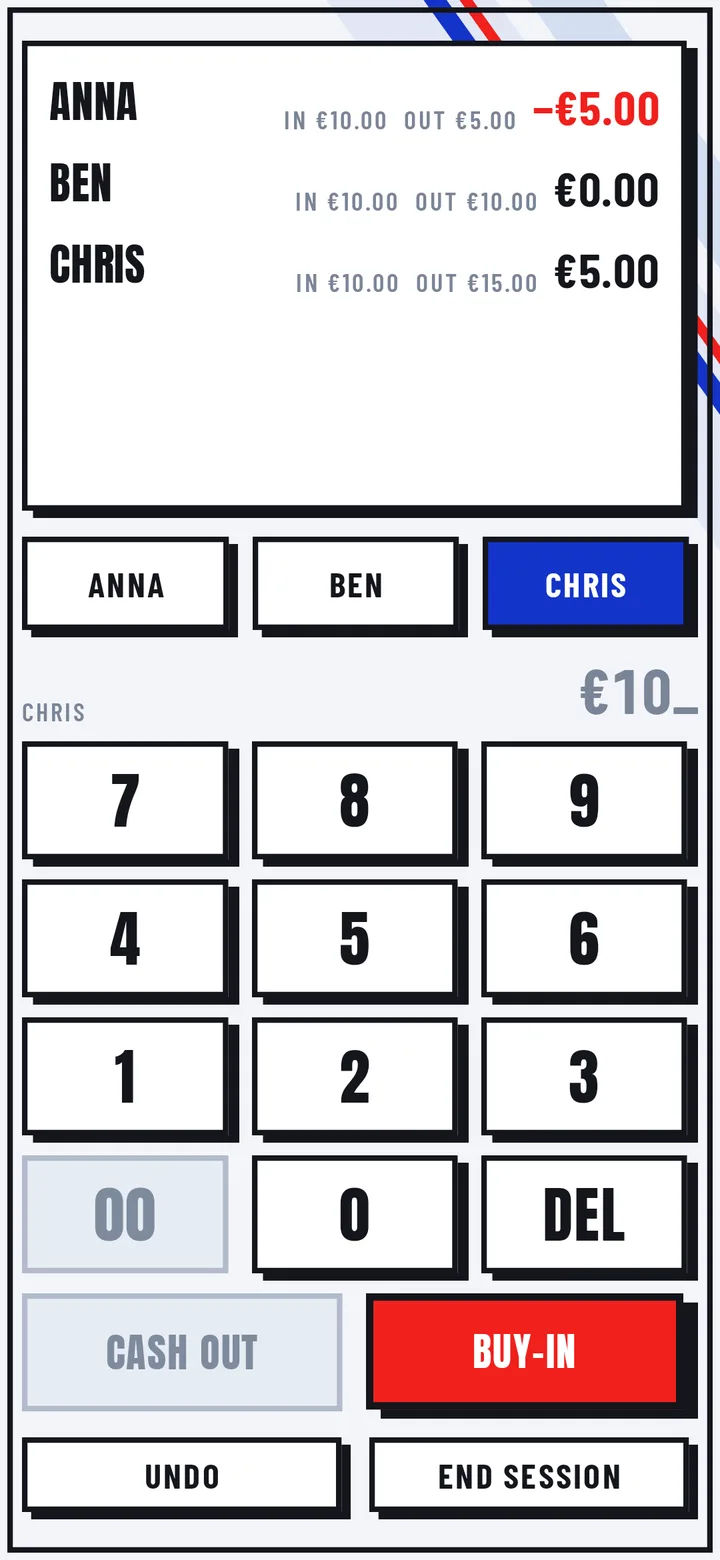
Task: Tap the single 0 key
Action: [355, 1214]
